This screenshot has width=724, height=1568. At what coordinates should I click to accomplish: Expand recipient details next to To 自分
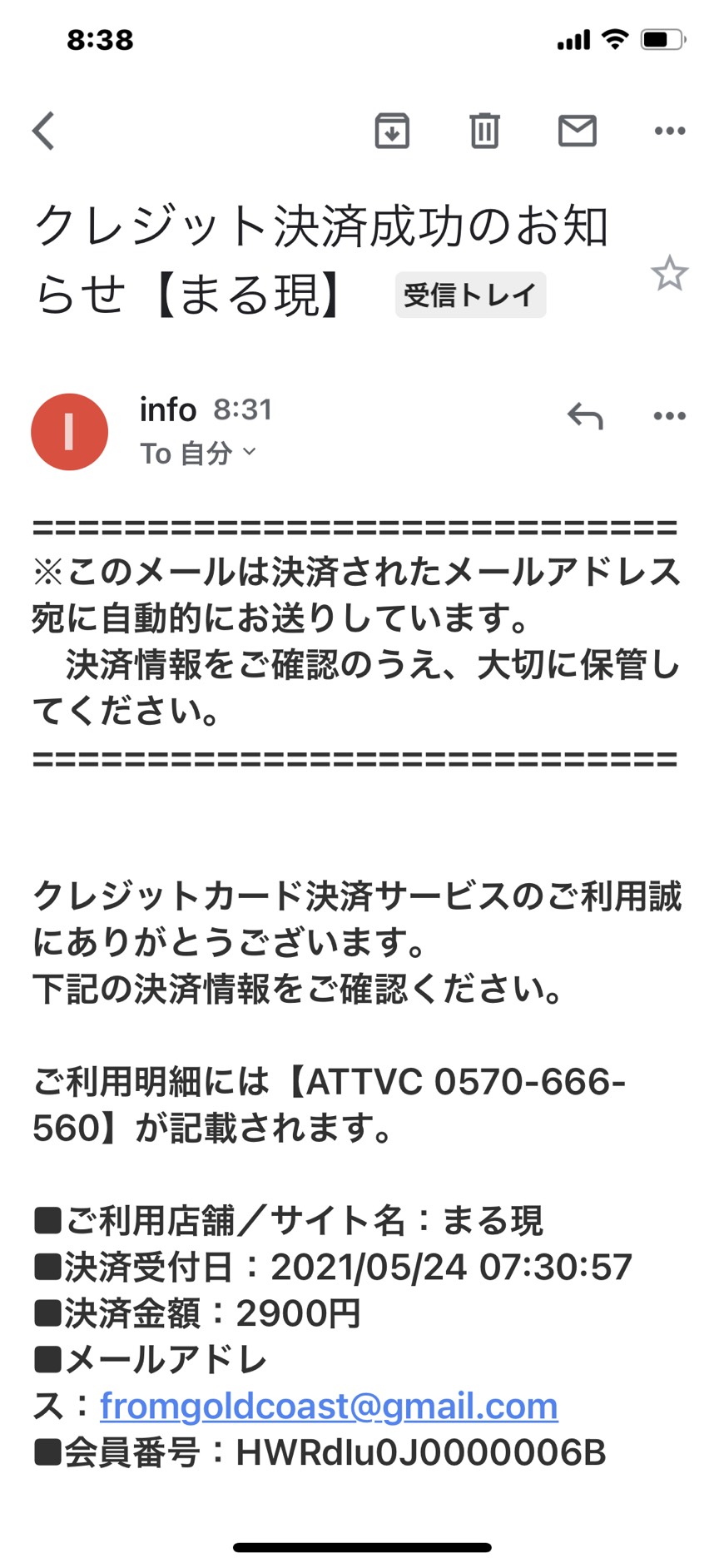tap(250, 452)
